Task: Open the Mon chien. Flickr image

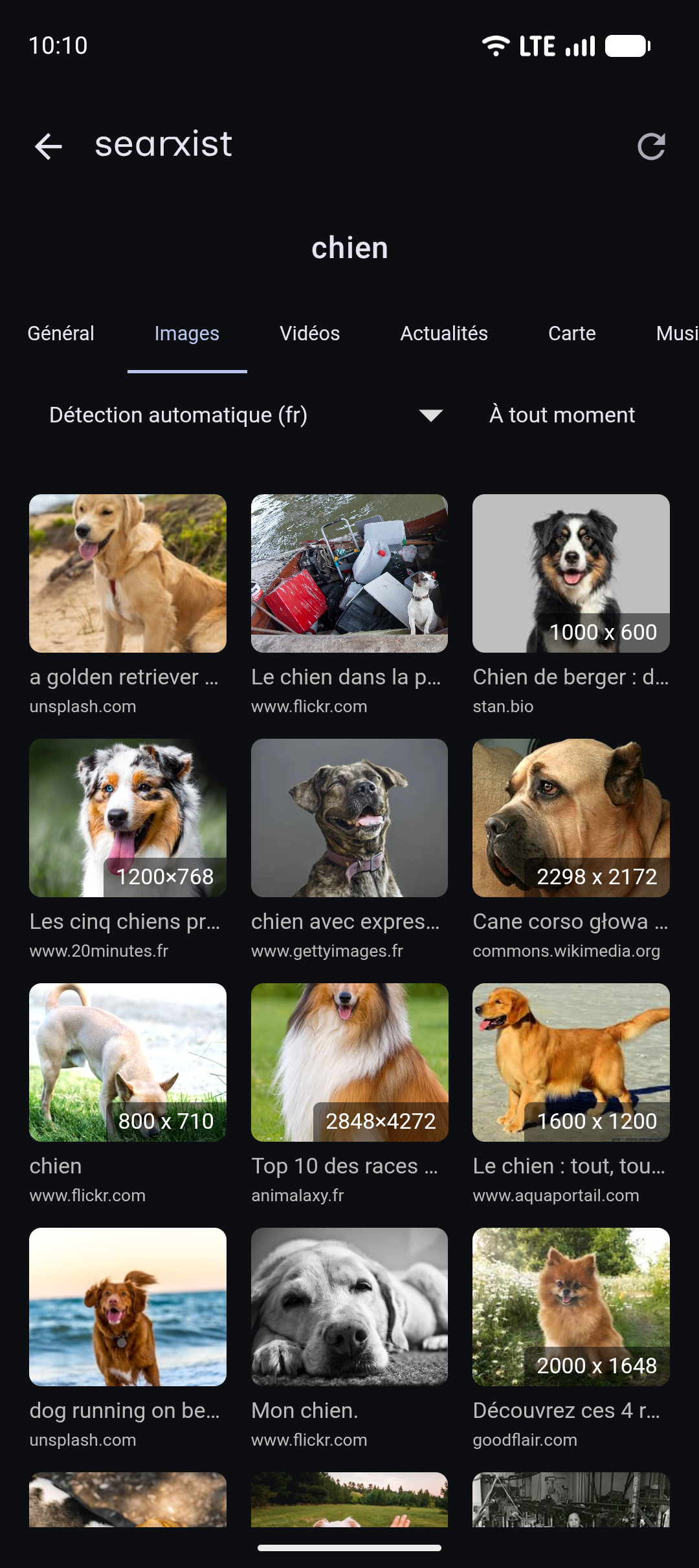Action: click(349, 1307)
